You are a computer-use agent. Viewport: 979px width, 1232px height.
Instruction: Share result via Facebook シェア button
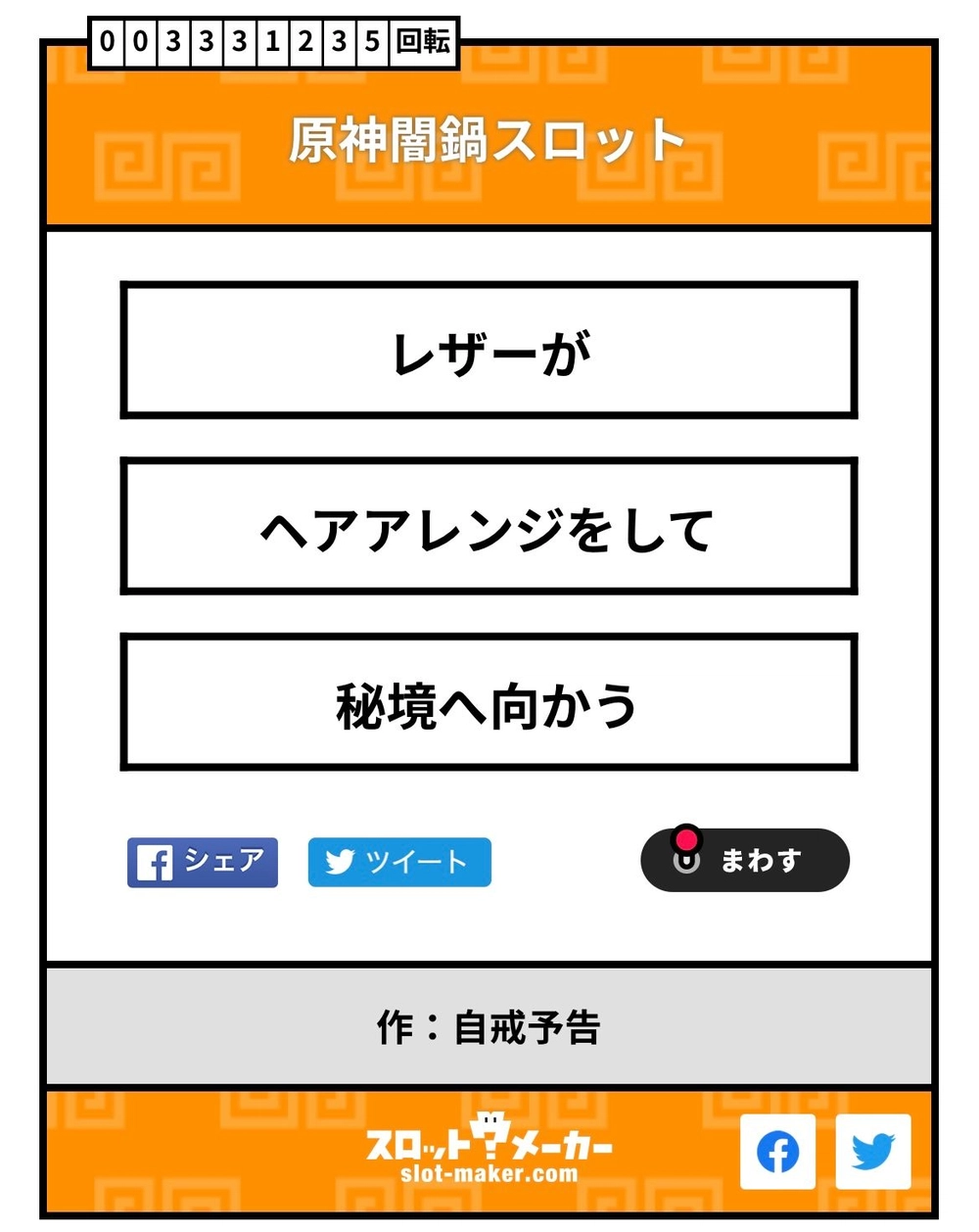point(203,862)
